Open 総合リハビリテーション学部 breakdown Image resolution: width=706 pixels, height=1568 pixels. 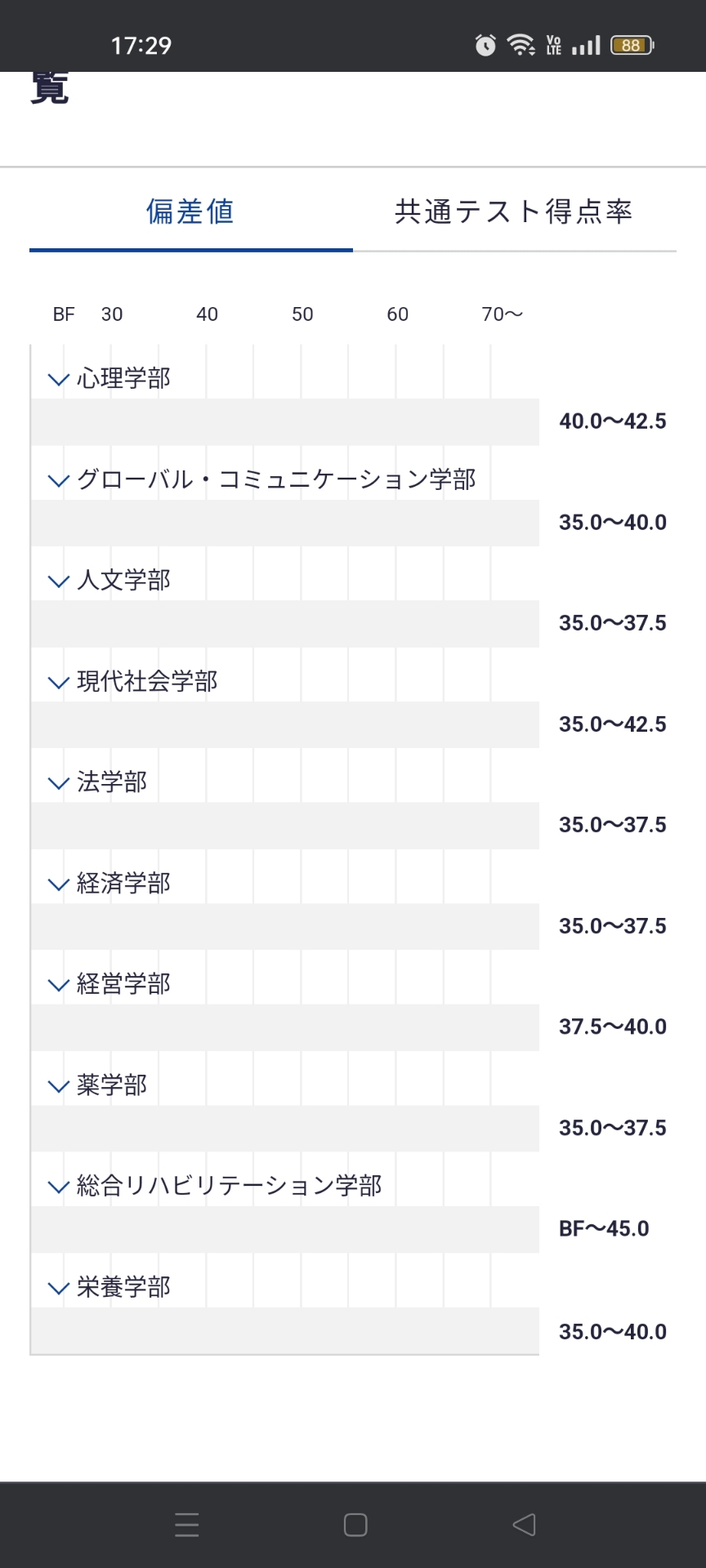click(216, 1187)
